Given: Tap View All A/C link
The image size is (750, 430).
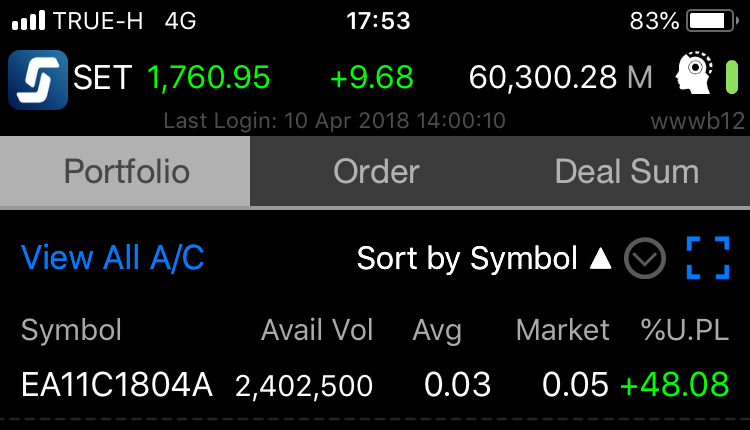Looking at the screenshot, I should [x=112, y=258].
